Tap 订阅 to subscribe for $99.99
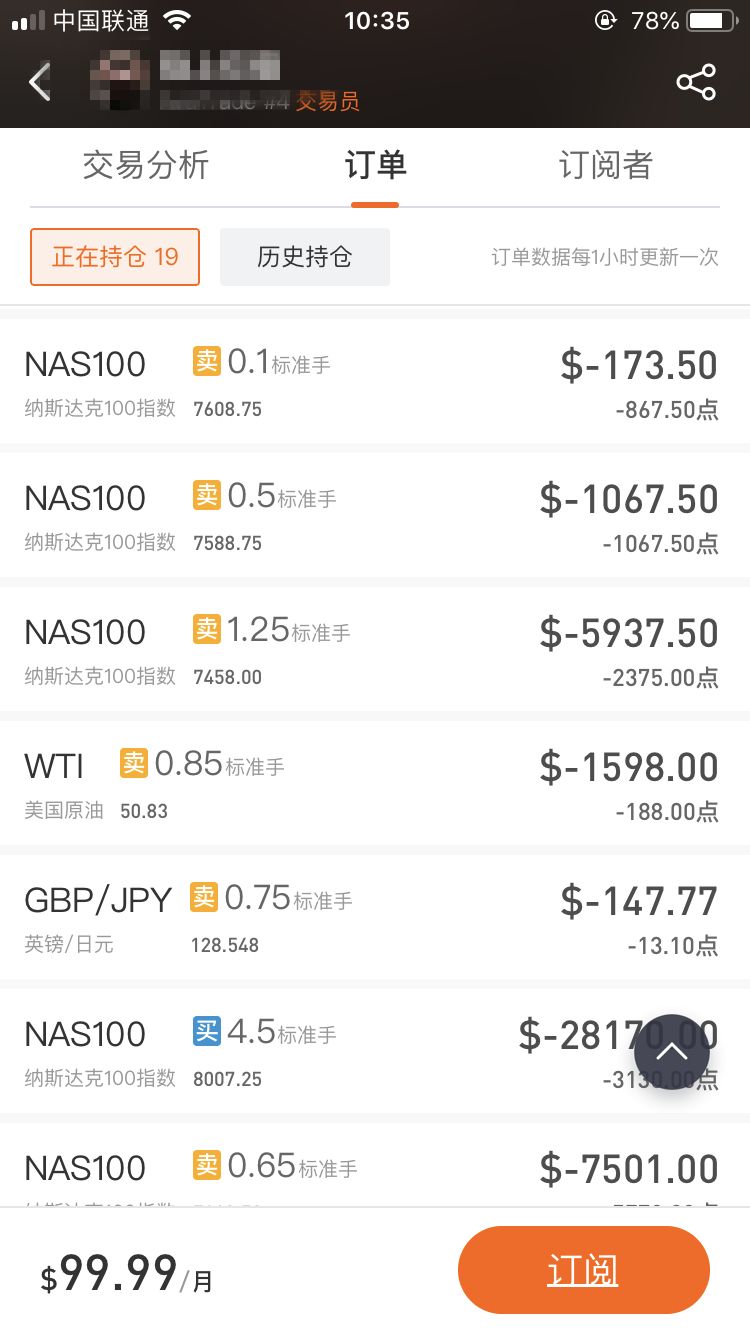This screenshot has width=750, height=1334. point(584,1270)
